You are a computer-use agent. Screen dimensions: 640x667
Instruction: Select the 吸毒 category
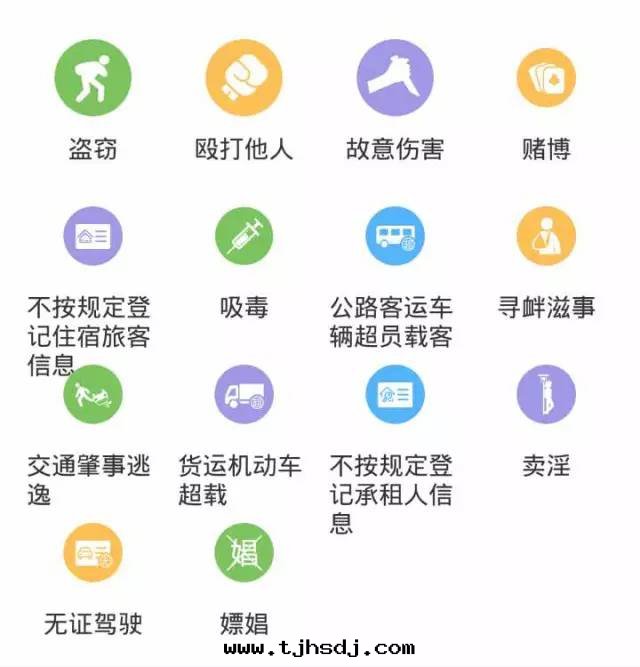coord(243,236)
